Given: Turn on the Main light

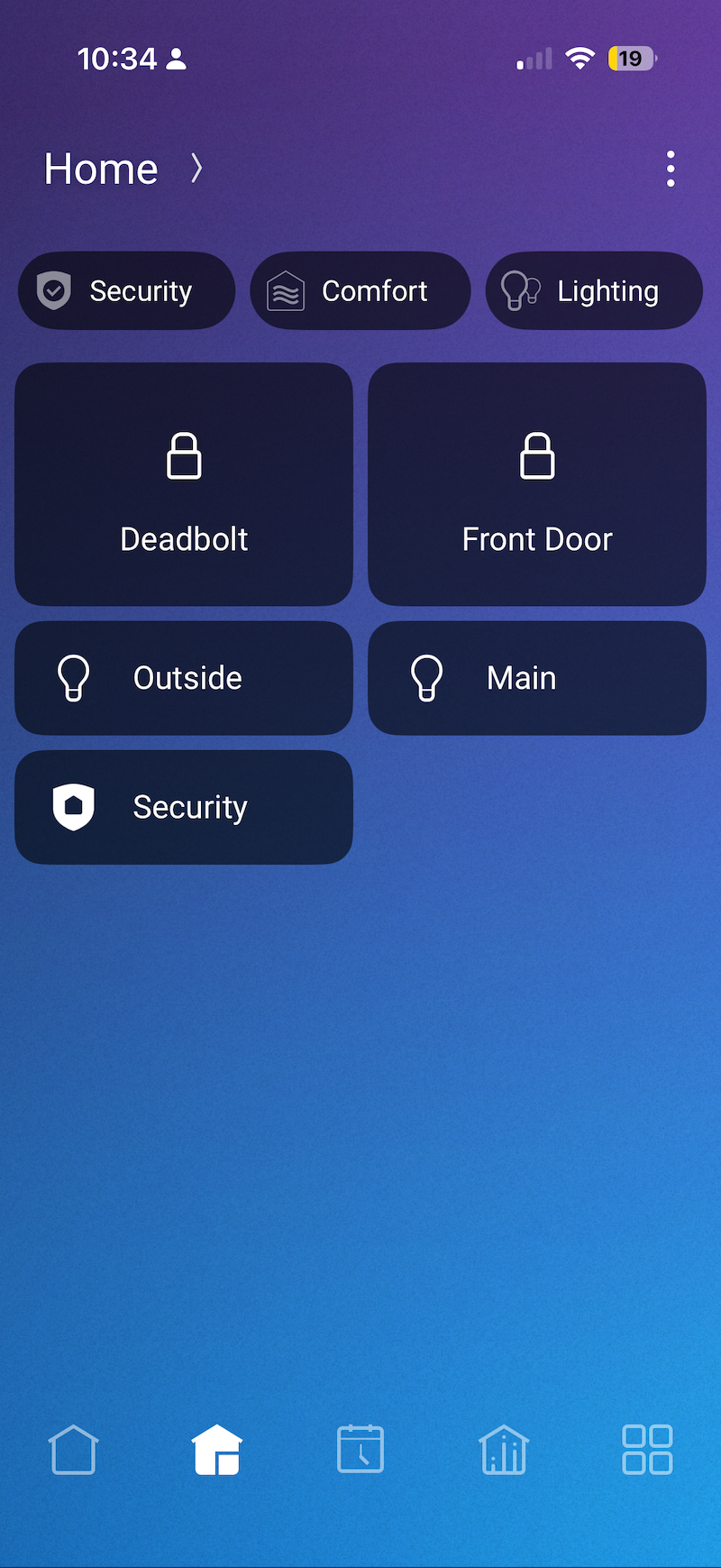Looking at the screenshot, I should click(x=537, y=678).
